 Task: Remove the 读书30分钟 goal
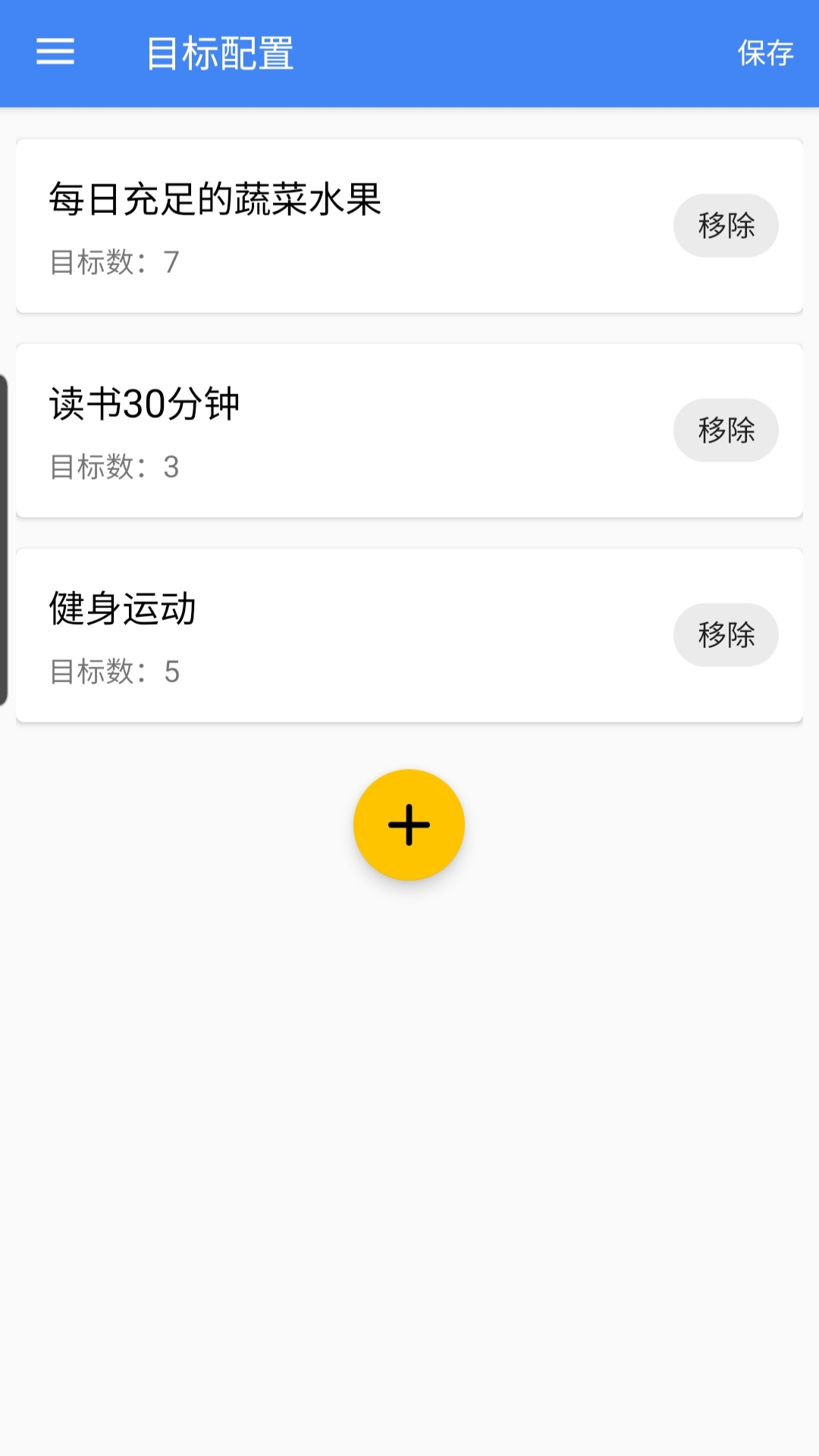725,430
